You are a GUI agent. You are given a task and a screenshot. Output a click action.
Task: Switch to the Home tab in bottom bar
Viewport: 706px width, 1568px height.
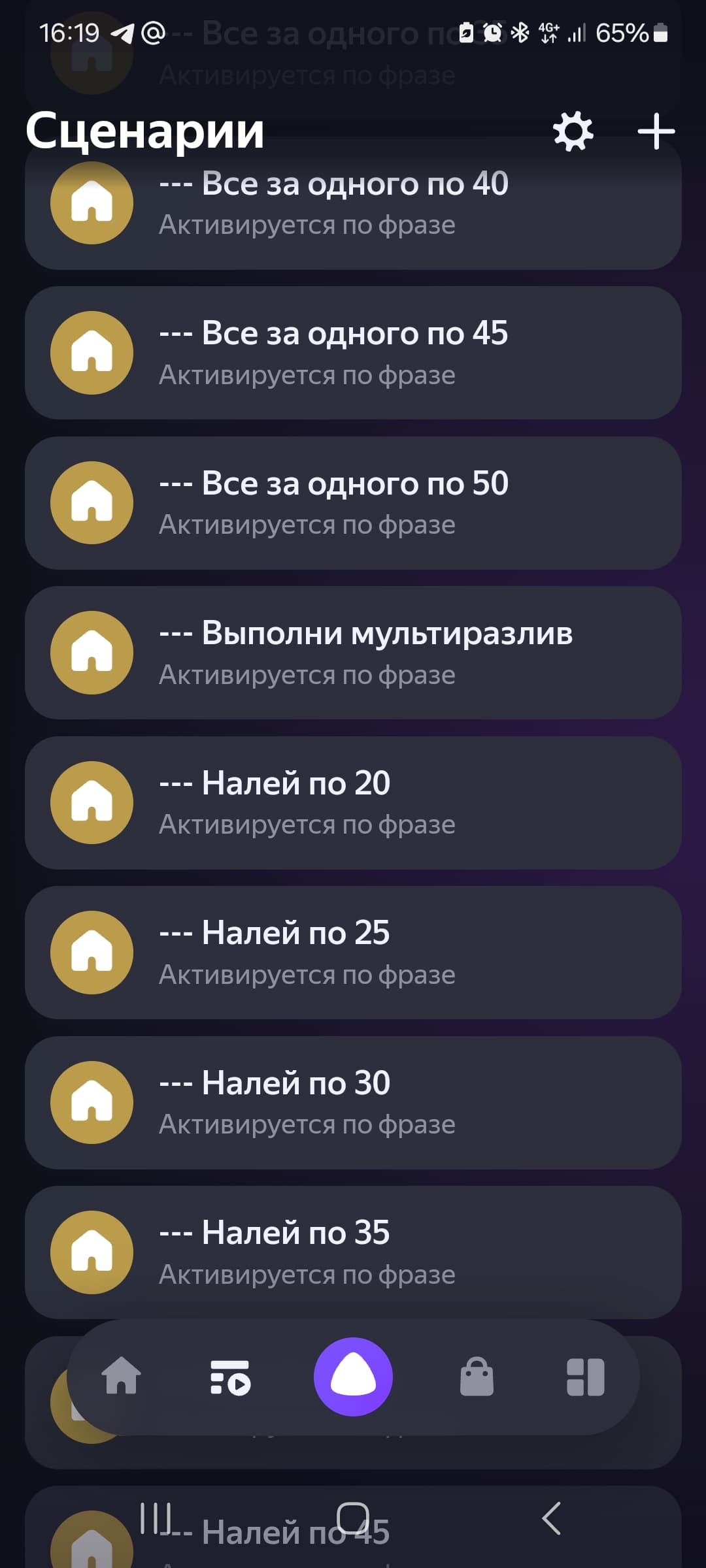(x=122, y=1376)
